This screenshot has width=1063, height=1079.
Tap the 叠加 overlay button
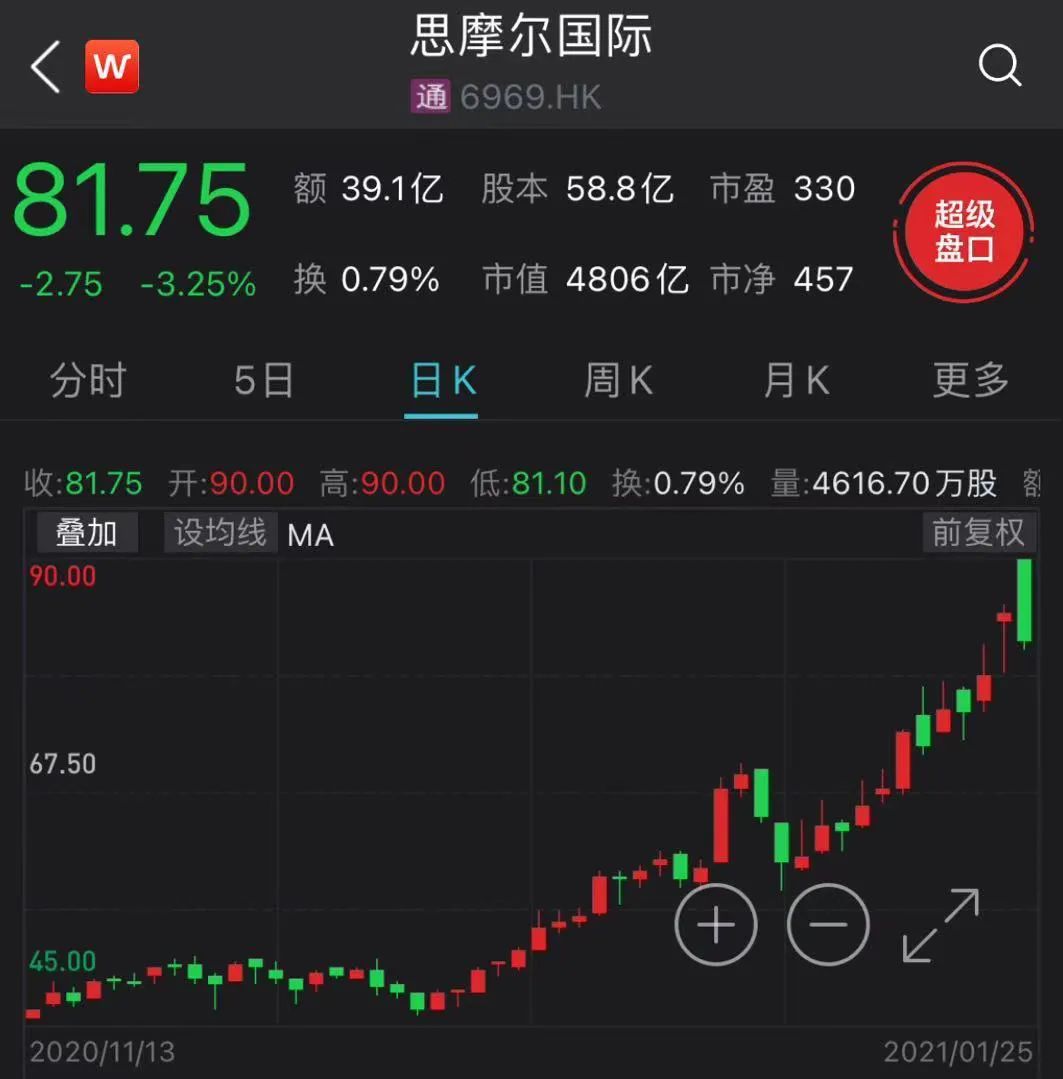click(87, 533)
